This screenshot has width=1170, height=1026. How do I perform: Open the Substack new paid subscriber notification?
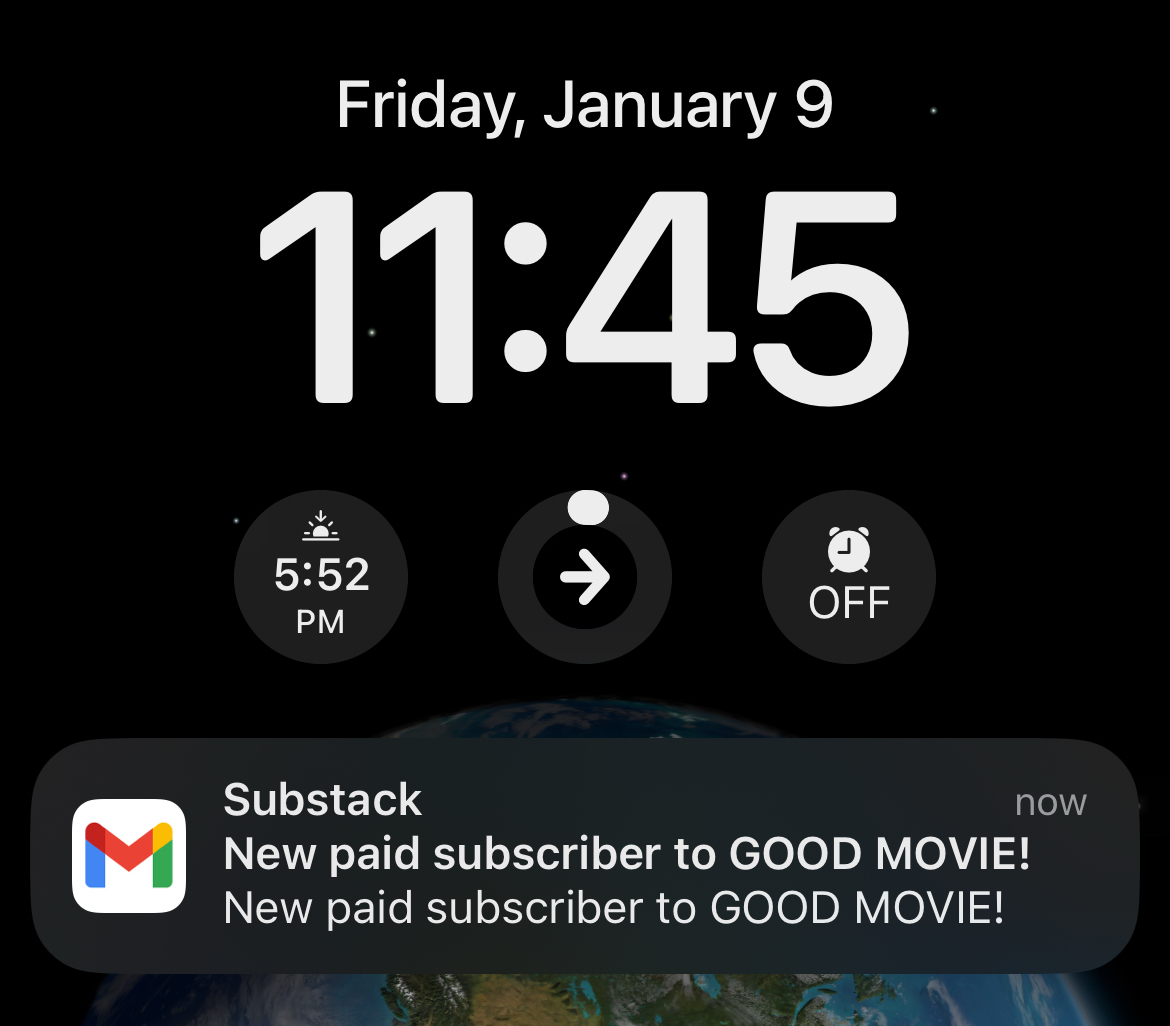click(x=585, y=855)
